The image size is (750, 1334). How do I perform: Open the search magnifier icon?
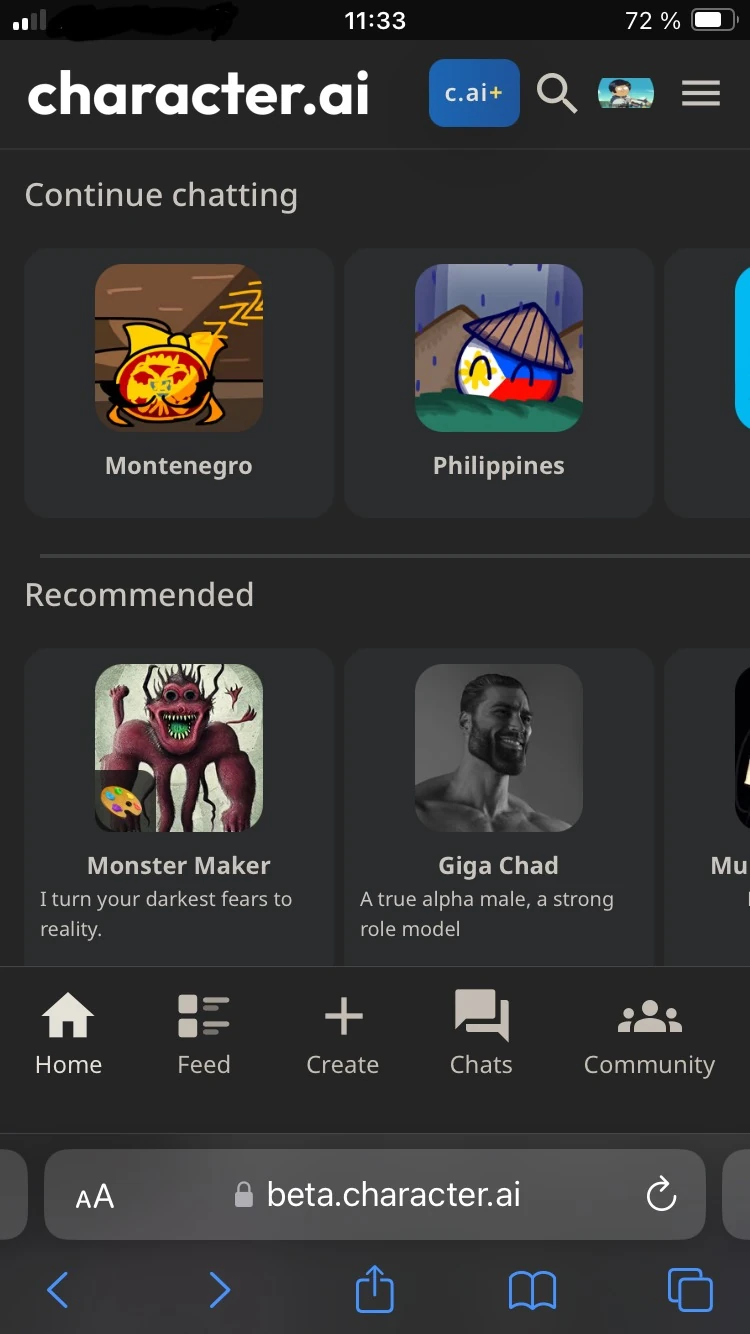click(557, 93)
